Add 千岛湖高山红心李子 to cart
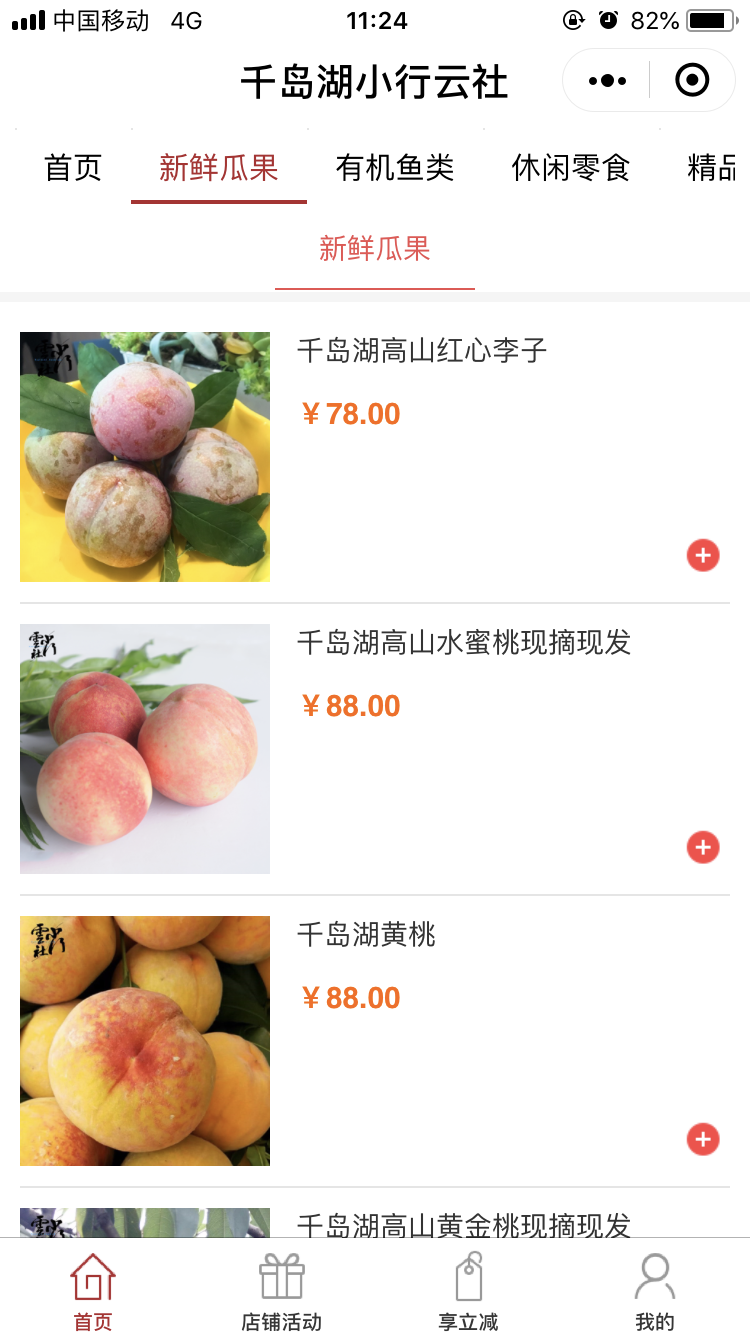 point(703,555)
